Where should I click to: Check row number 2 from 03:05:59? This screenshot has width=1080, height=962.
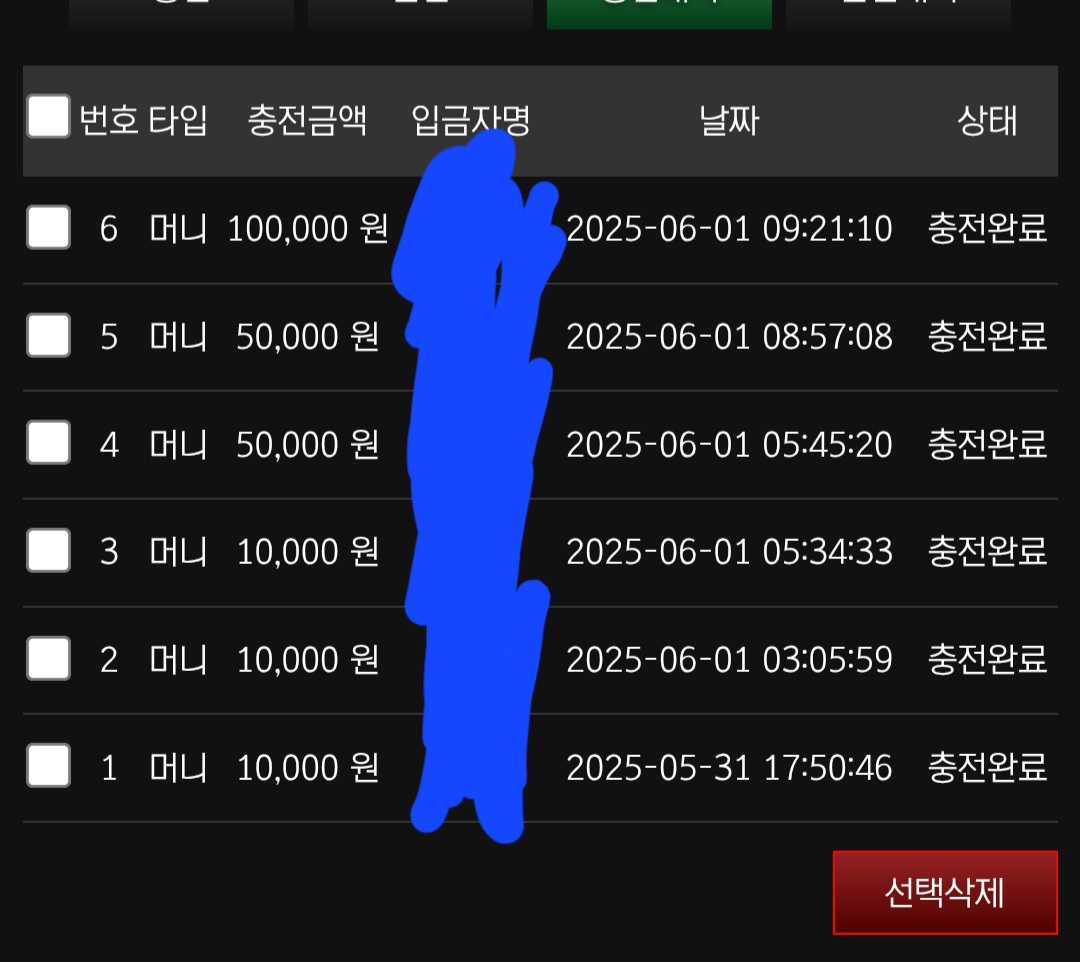pos(48,658)
